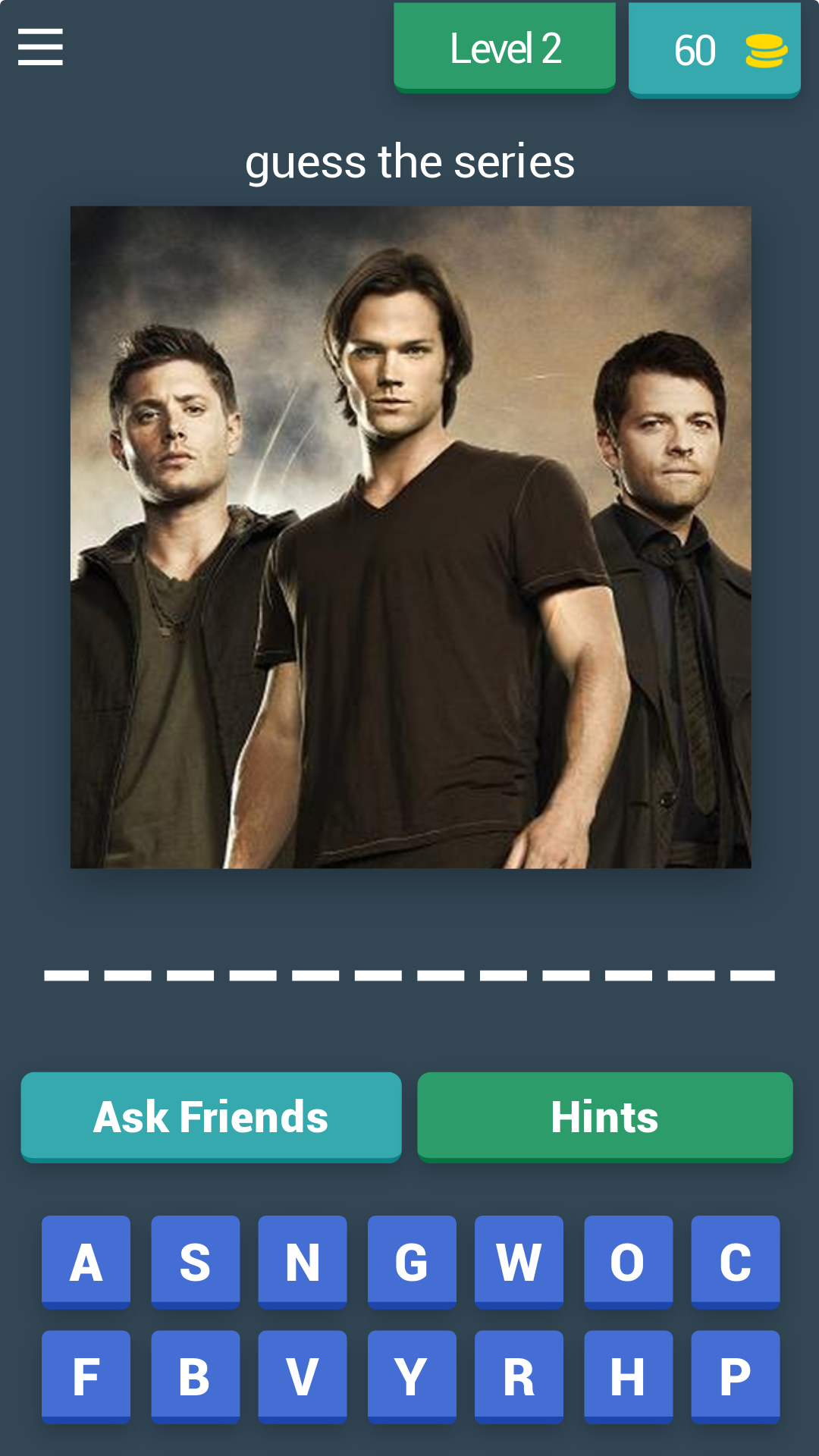Screen dimensions: 819x1456
Task: Open the Hints button
Action: pyautogui.click(x=605, y=1117)
